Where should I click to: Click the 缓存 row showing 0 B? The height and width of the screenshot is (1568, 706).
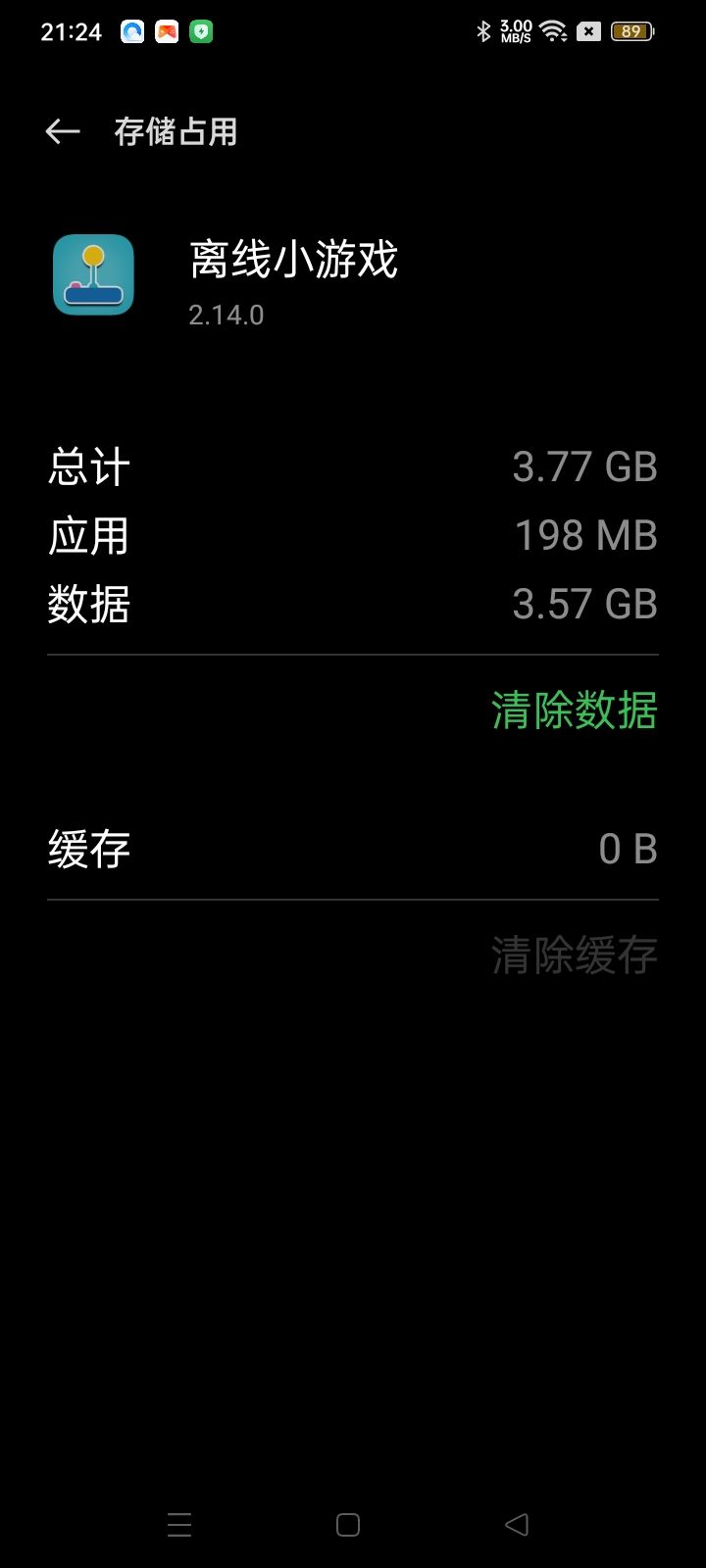pyautogui.click(x=353, y=849)
